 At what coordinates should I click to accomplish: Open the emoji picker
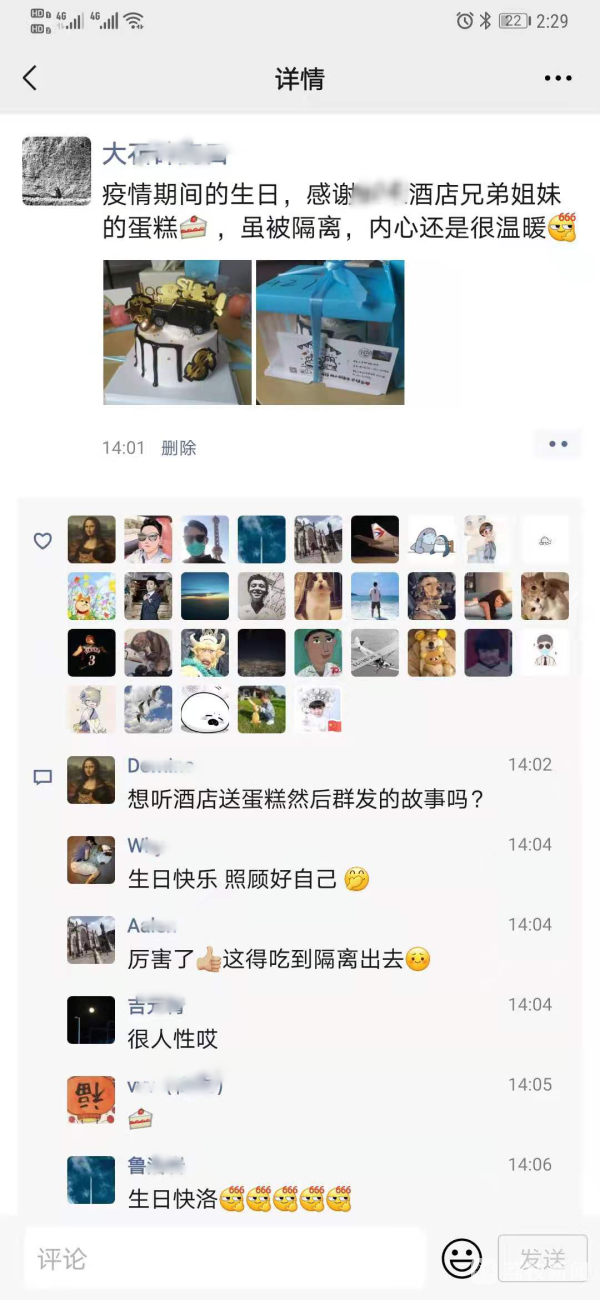462,1258
